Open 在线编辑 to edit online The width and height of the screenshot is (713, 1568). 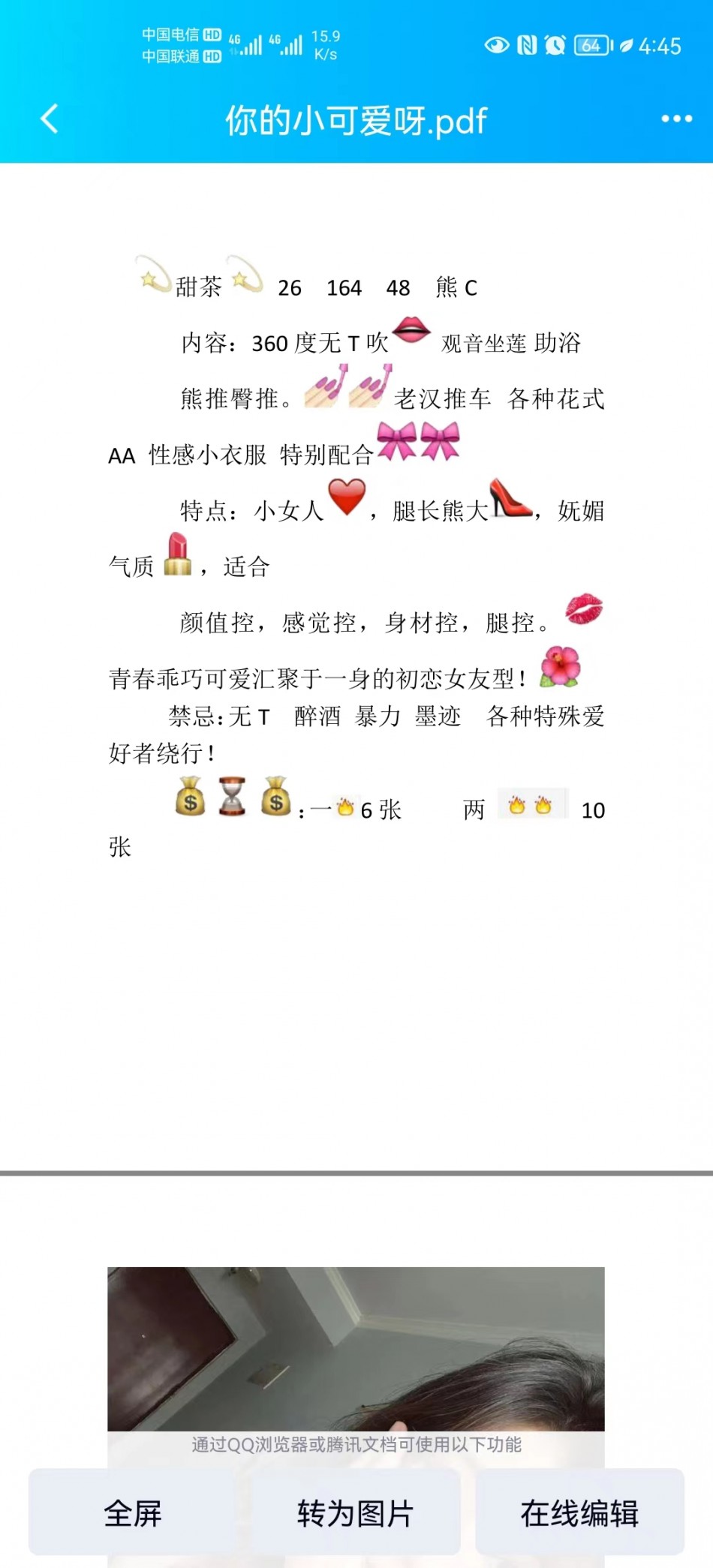coord(579,1513)
